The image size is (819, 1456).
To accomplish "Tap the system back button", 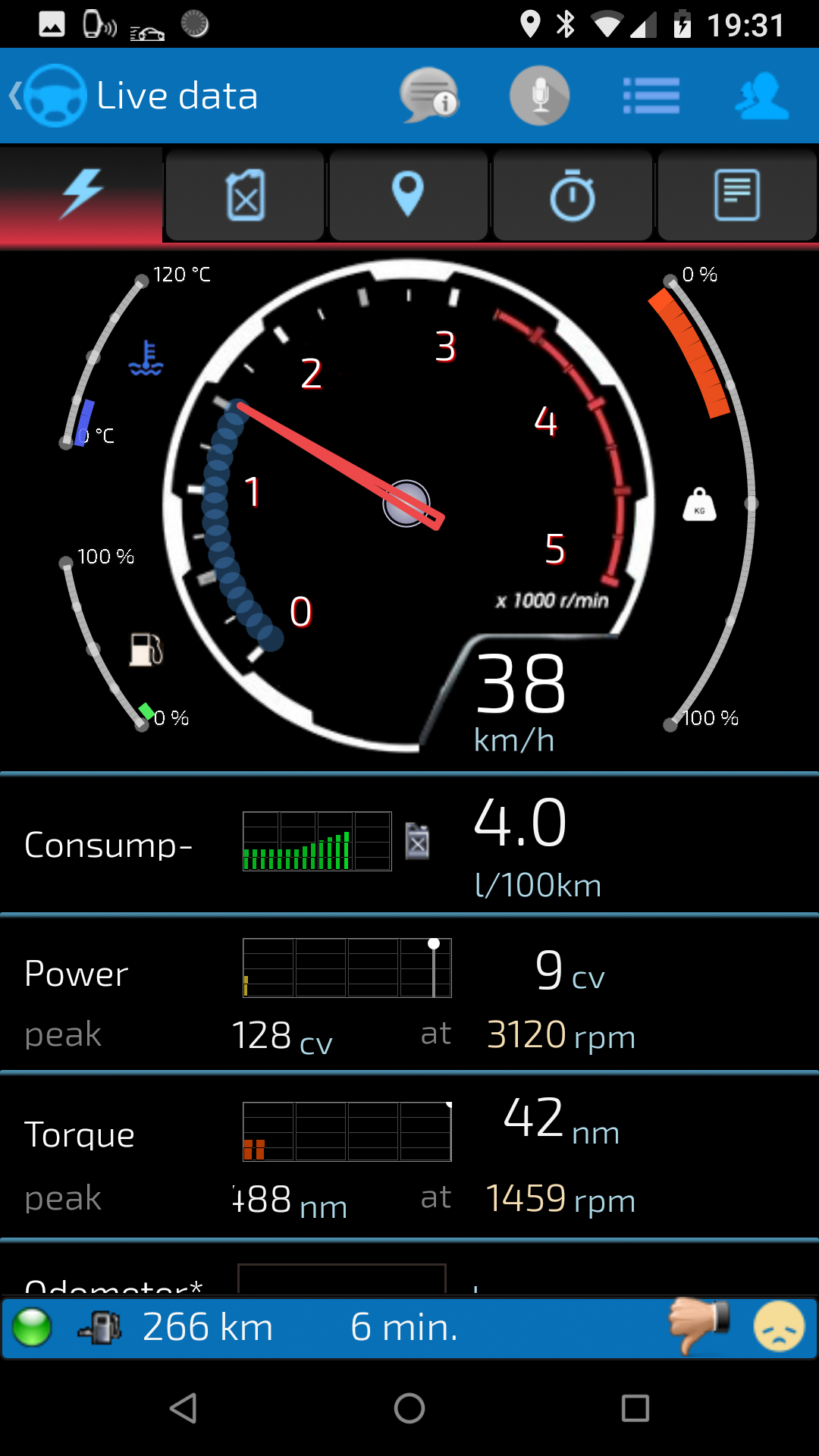I will (x=184, y=1408).
